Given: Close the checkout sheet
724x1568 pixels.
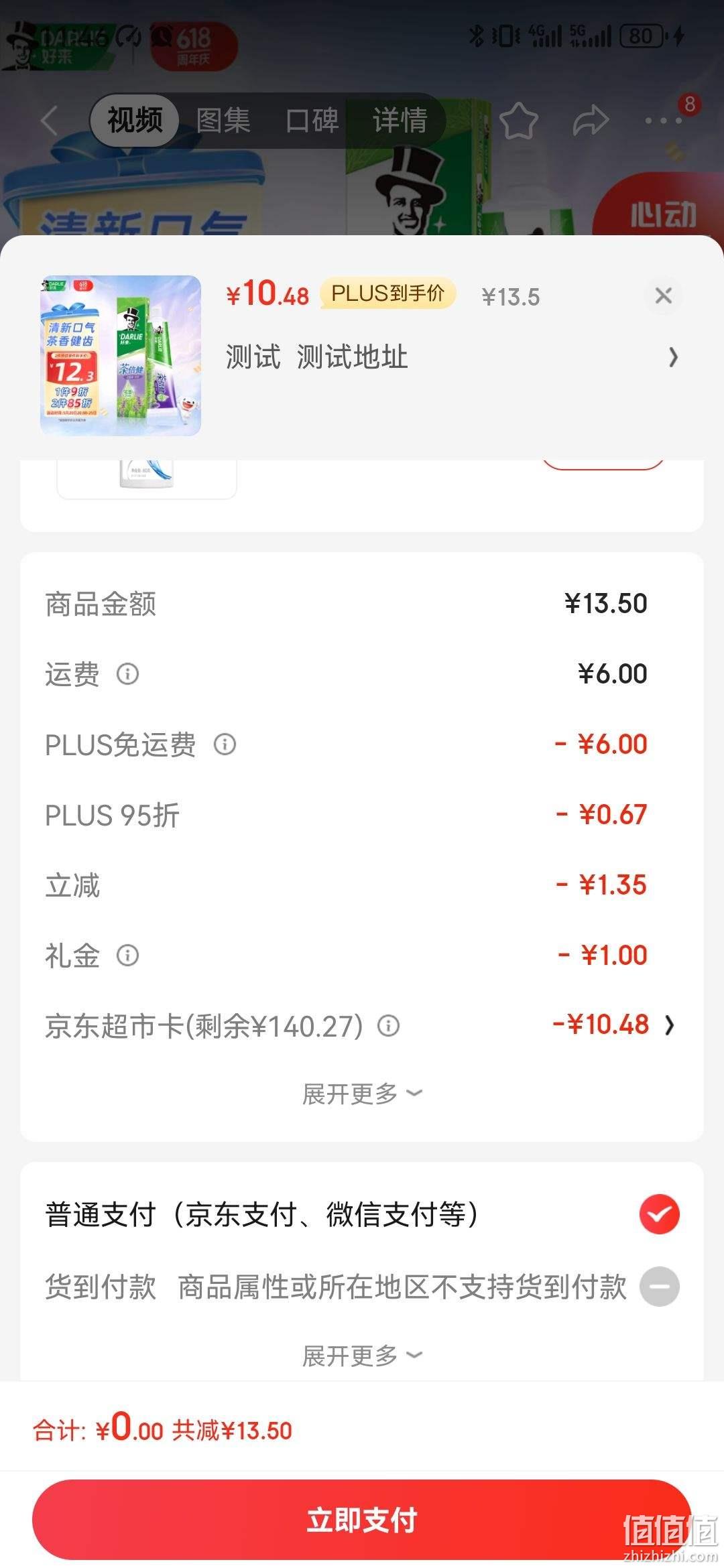Looking at the screenshot, I should tap(663, 296).
